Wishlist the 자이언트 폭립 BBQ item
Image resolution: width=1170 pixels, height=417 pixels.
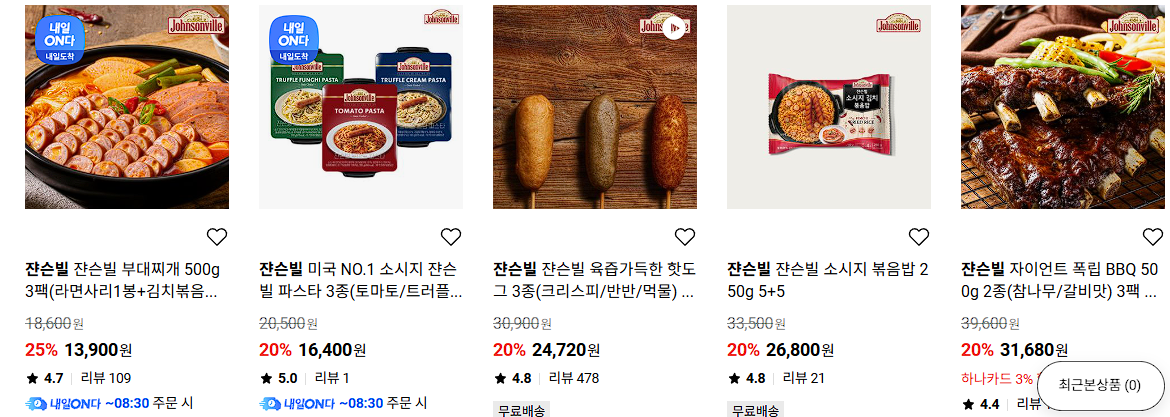(1153, 237)
